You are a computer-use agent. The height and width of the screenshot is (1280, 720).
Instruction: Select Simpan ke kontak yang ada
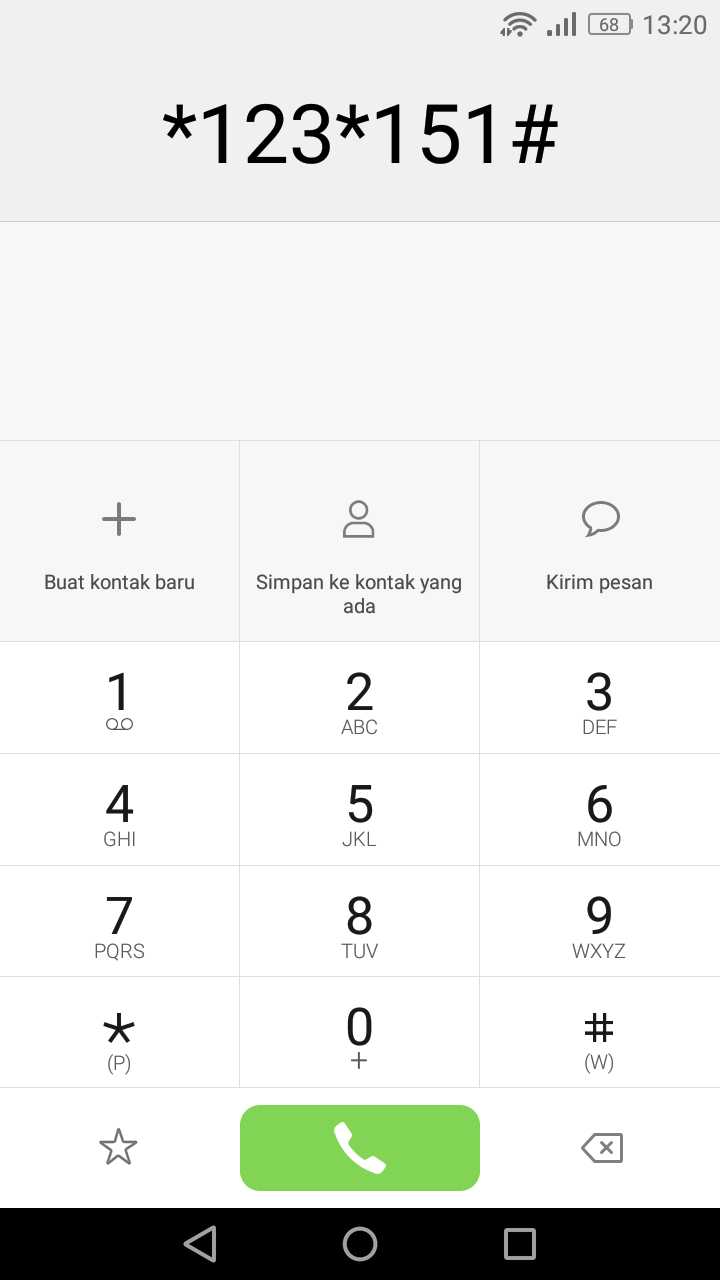(359, 541)
